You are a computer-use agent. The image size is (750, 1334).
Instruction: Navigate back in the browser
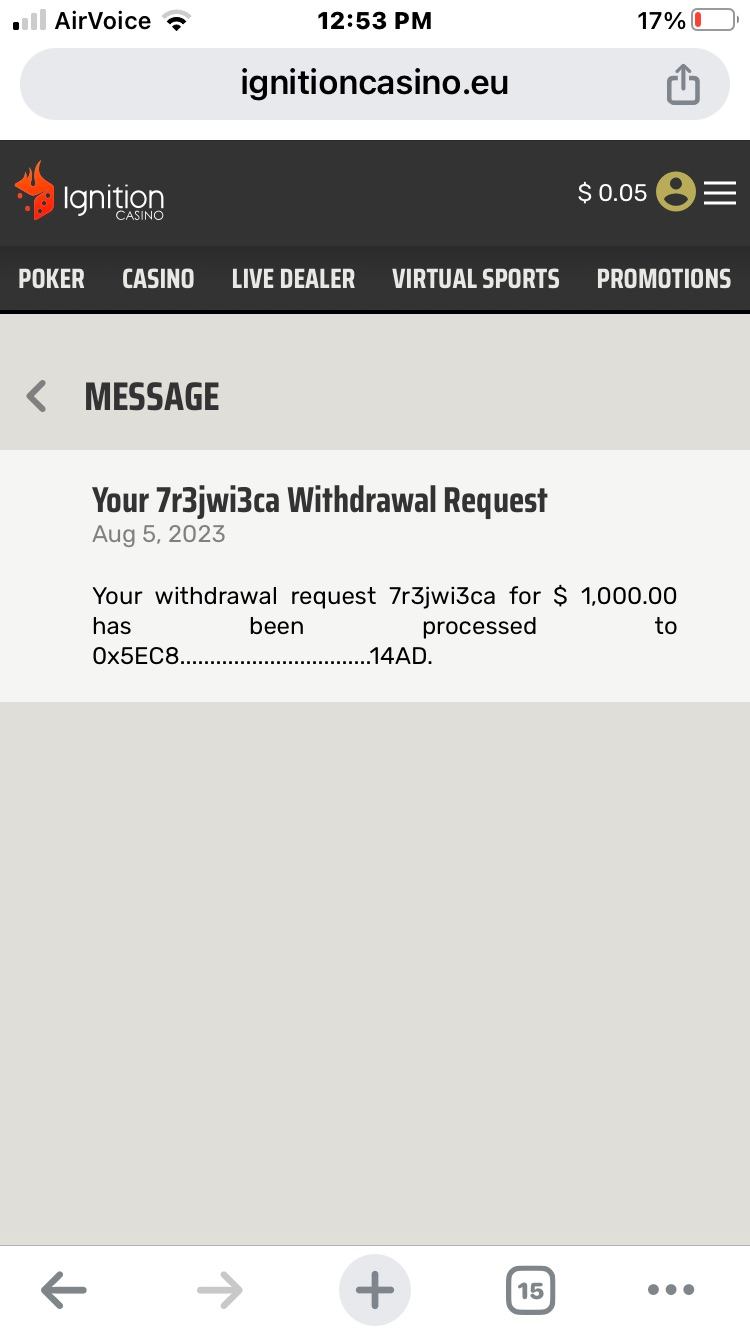[64, 1290]
